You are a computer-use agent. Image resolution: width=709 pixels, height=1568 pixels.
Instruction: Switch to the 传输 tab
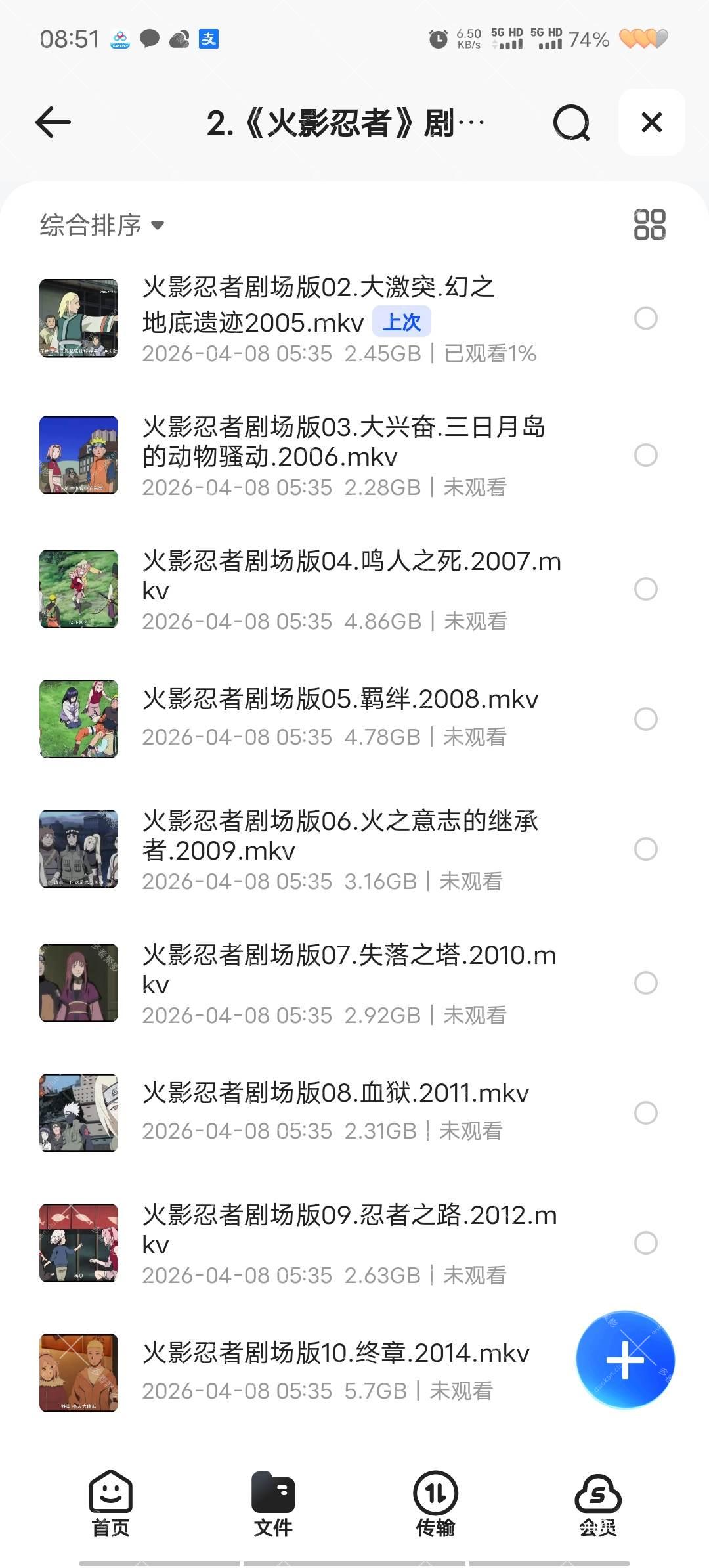[x=435, y=1504]
